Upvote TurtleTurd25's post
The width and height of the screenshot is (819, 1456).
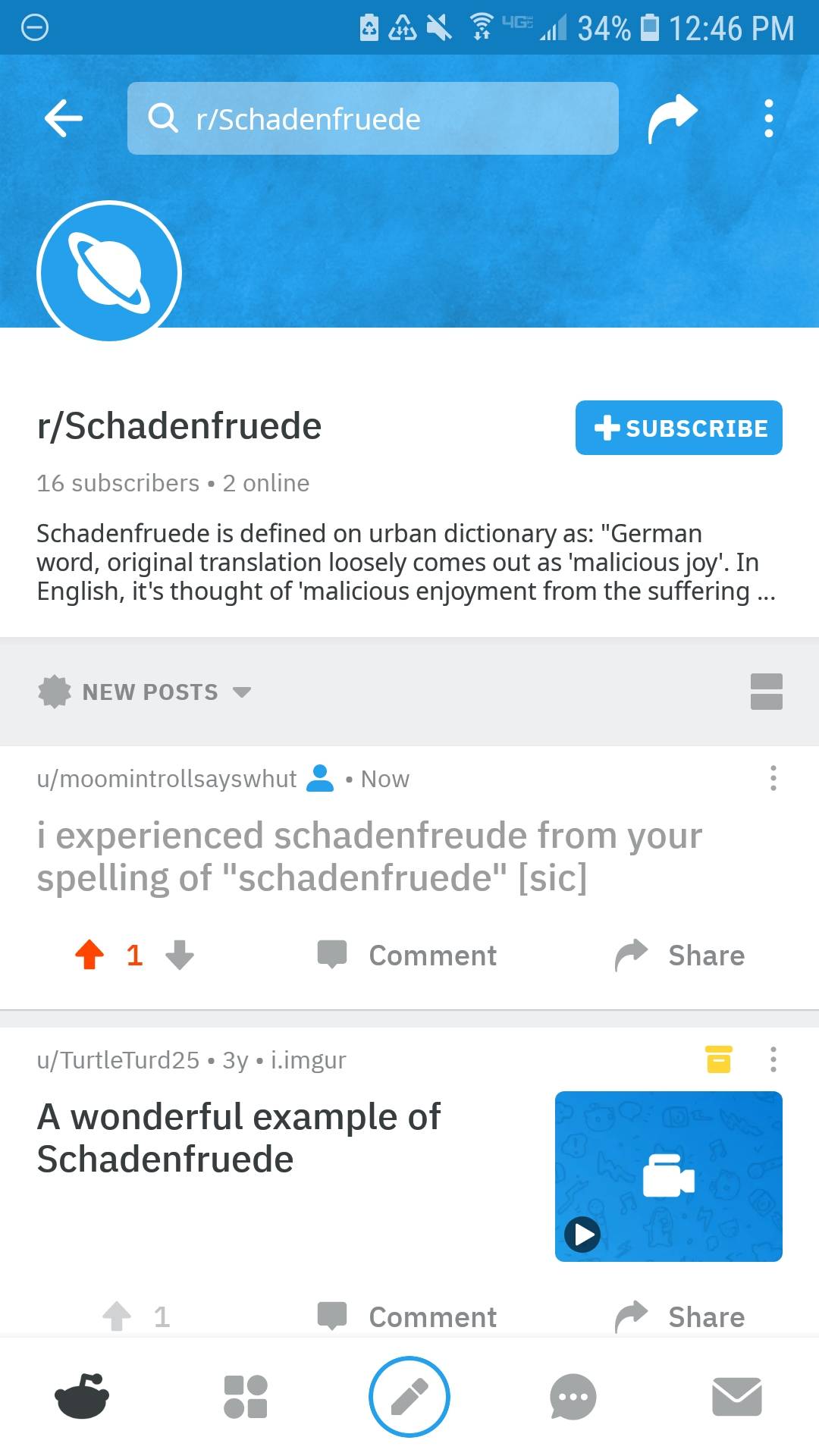tap(117, 1316)
